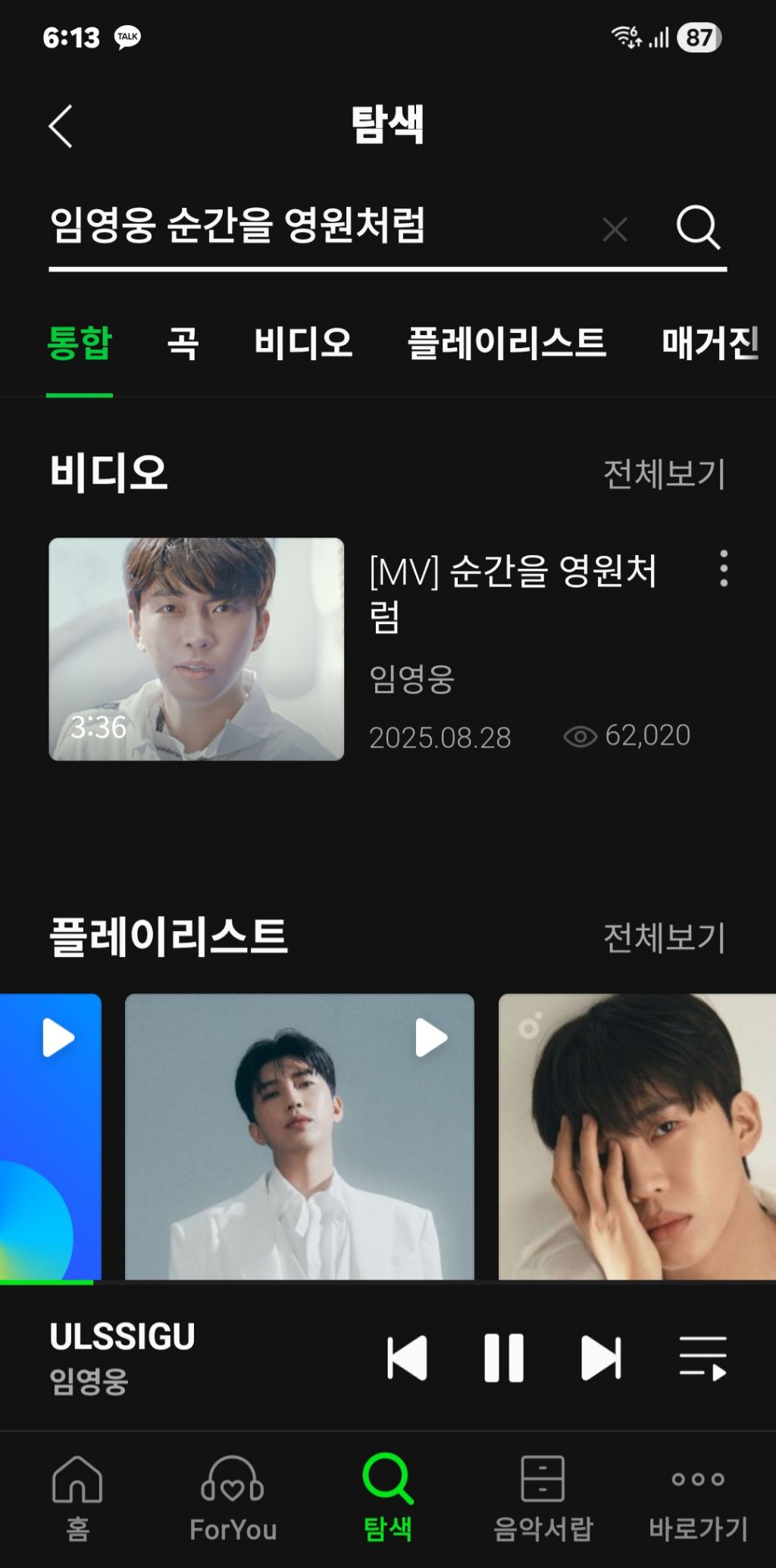View all results in 플레이리스트 section
Screen dimensions: 776x1568
click(664, 938)
